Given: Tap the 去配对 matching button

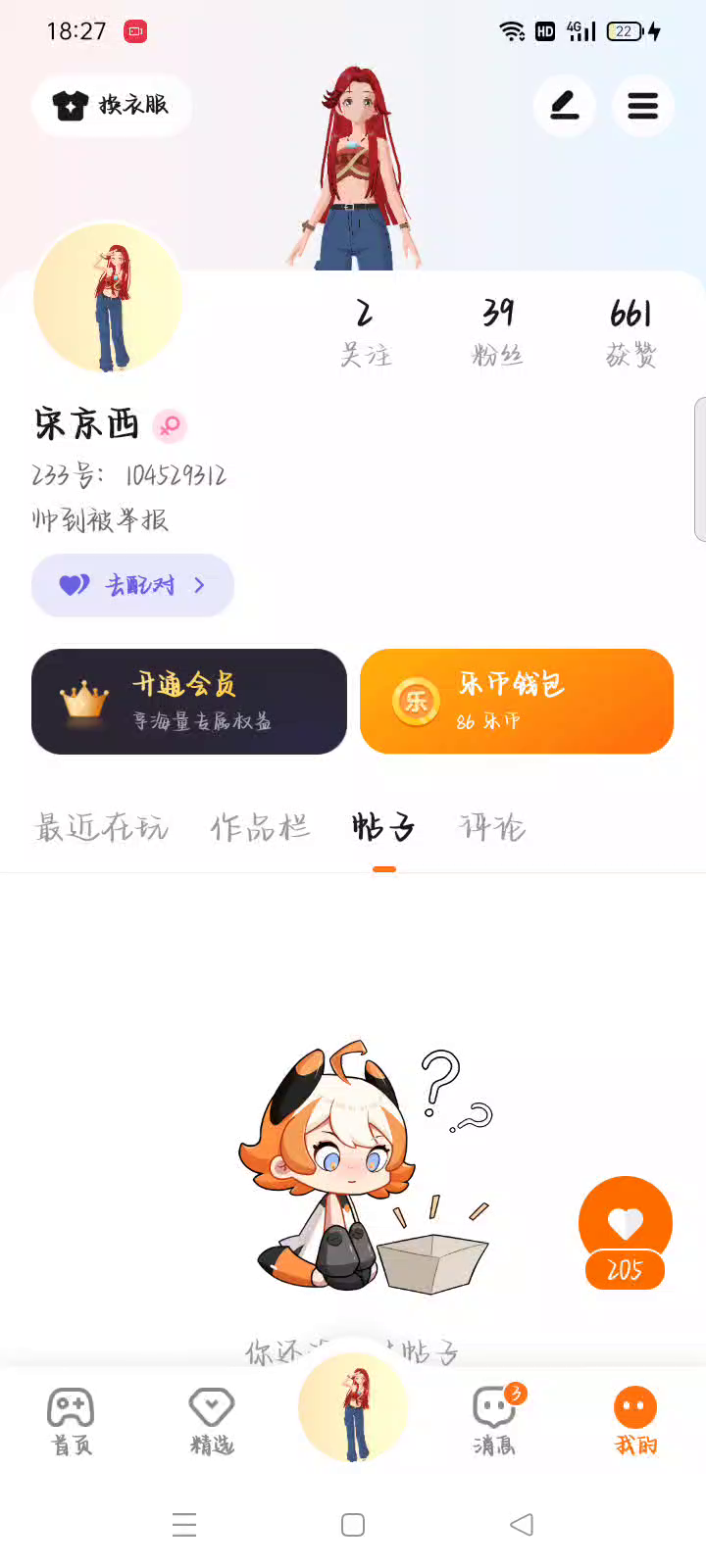Looking at the screenshot, I should tap(133, 585).
